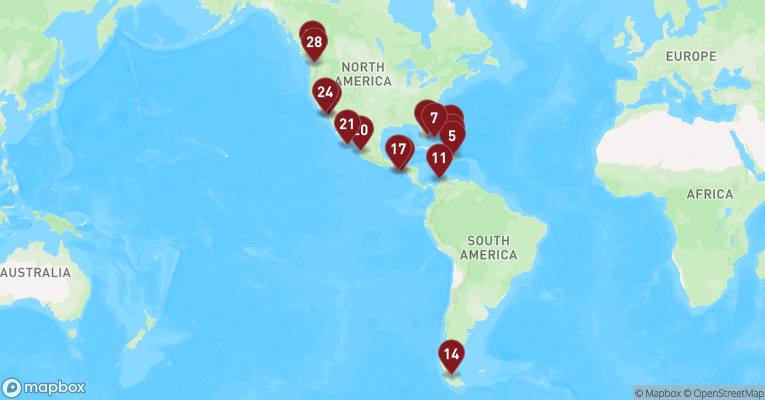Select pin 14 in southern South America
The width and height of the screenshot is (765, 400).
pos(451,354)
